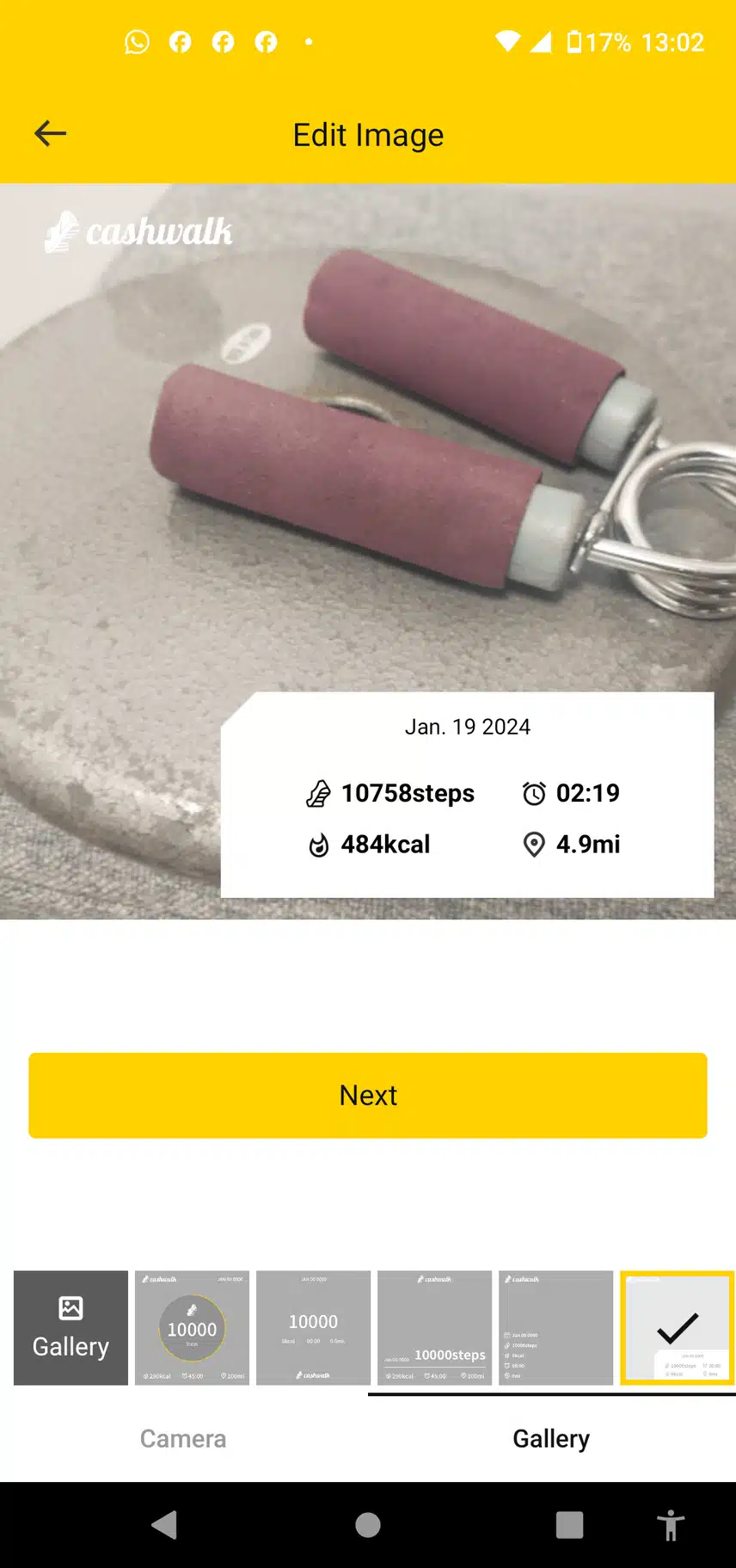Screen dimensions: 736x1568
Task: Switch to the Gallery tab
Action: tap(551, 1438)
